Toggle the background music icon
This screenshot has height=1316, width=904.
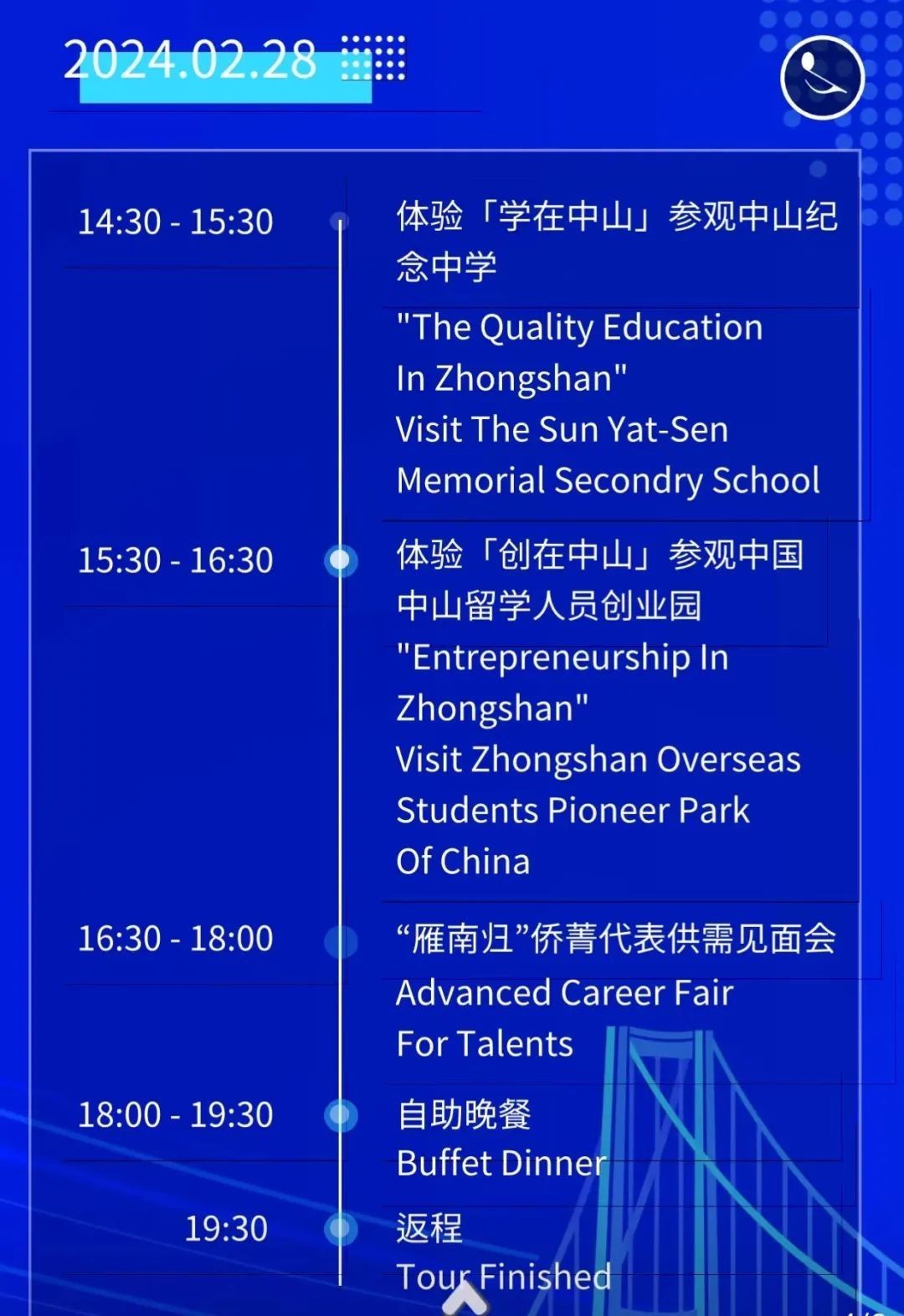tap(822, 77)
